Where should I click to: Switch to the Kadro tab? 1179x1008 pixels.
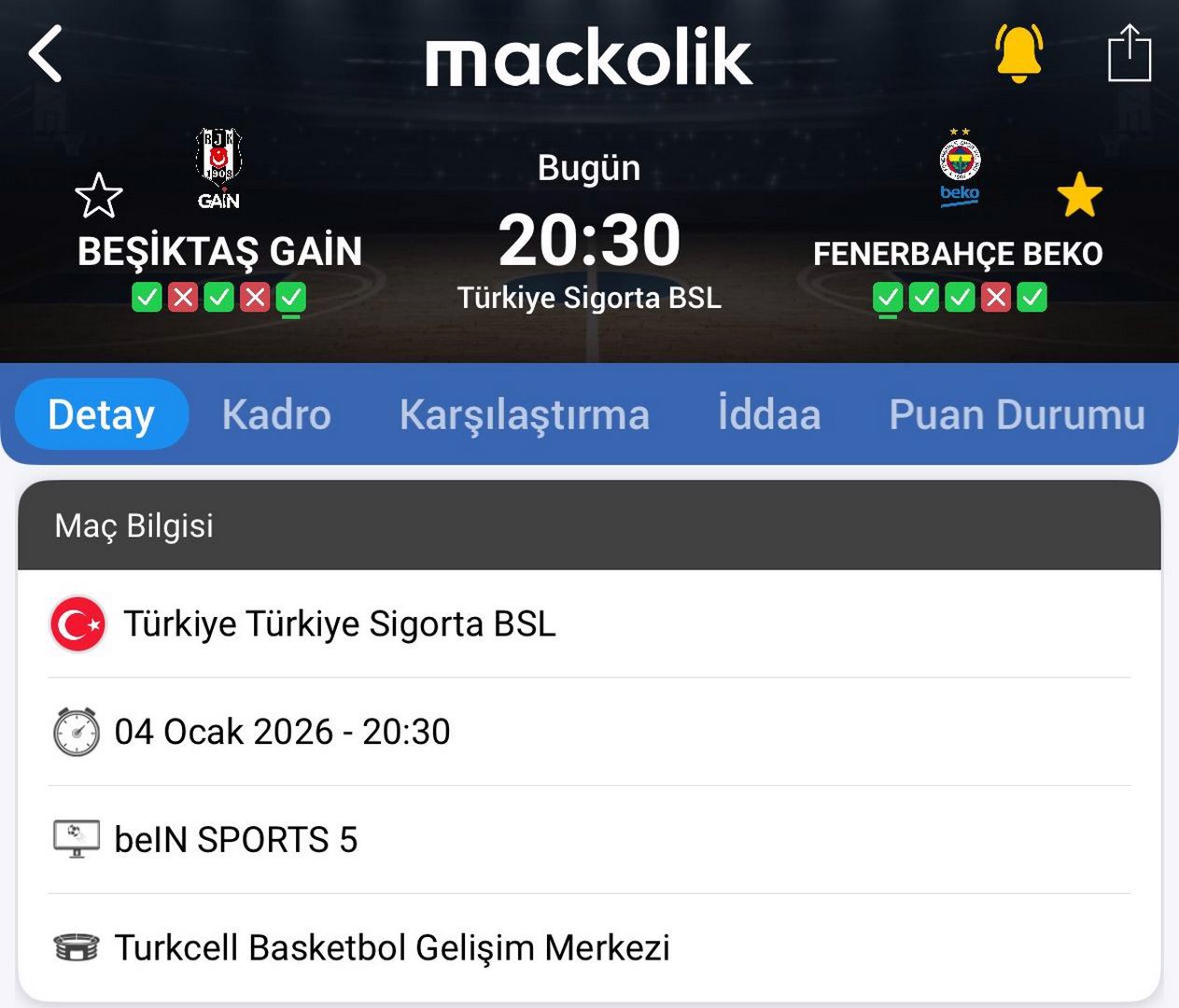coord(276,414)
